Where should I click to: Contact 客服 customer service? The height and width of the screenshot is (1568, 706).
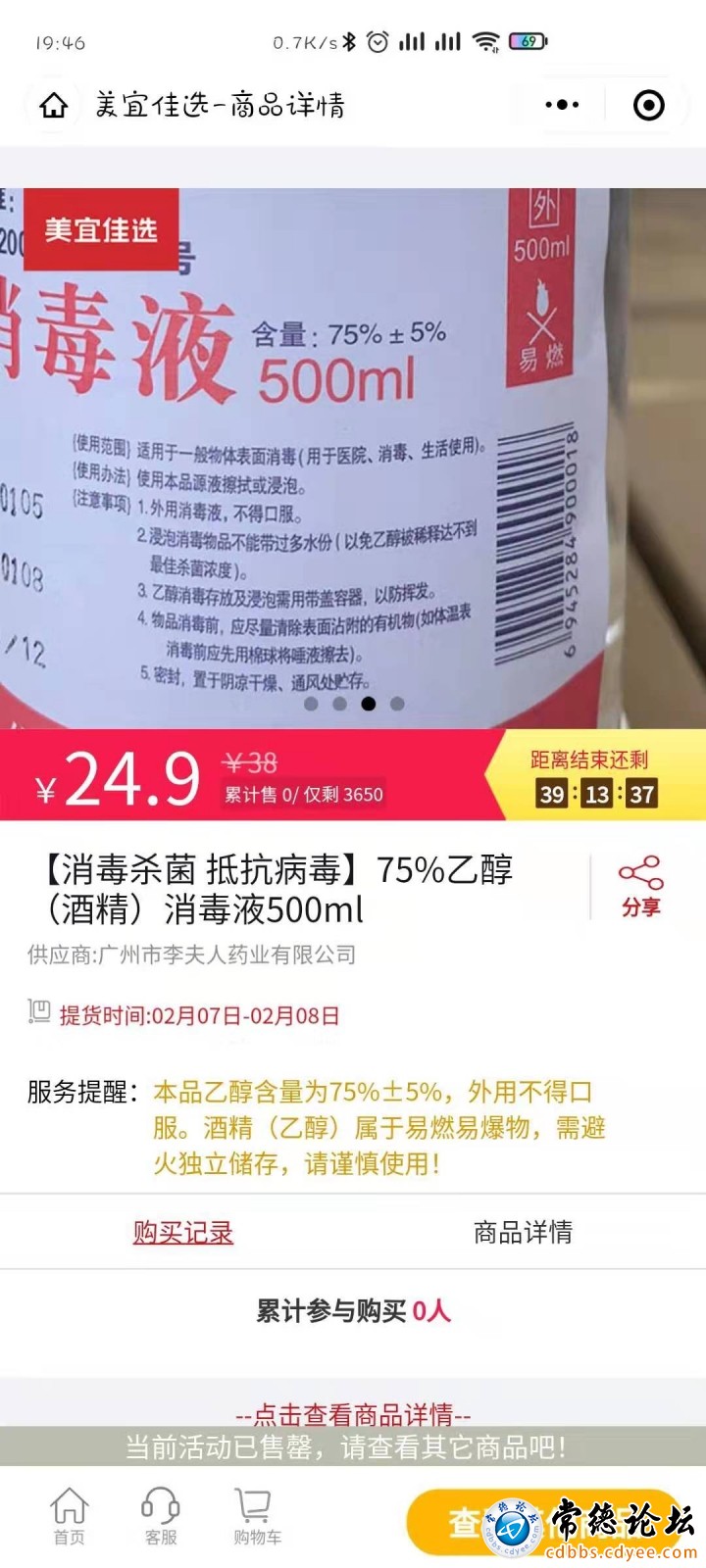click(161, 1517)
